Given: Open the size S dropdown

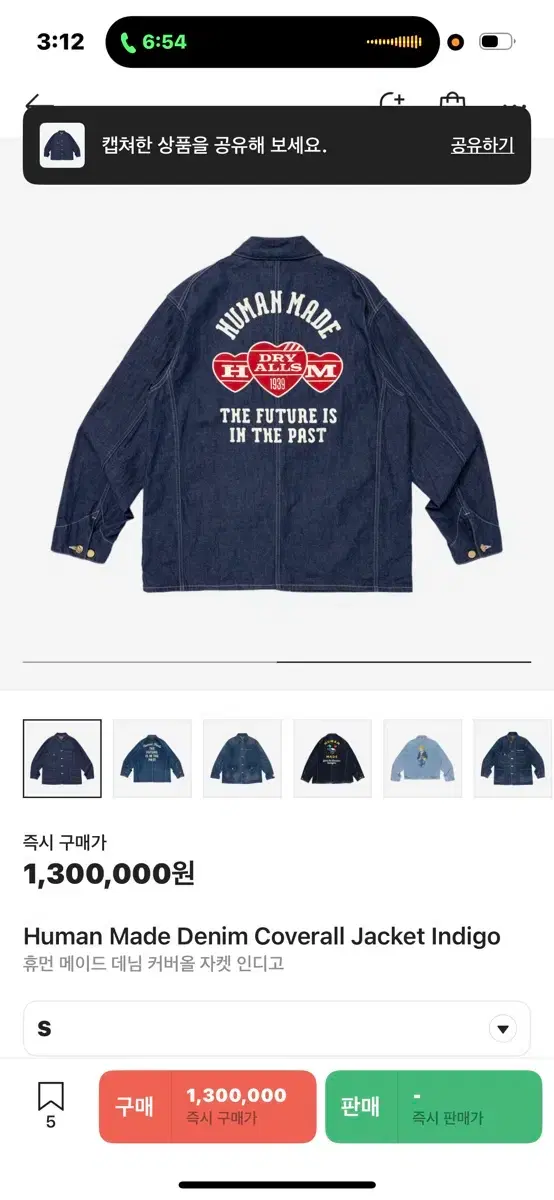Looking at the screenshot, I should (x=277, y=1029).
